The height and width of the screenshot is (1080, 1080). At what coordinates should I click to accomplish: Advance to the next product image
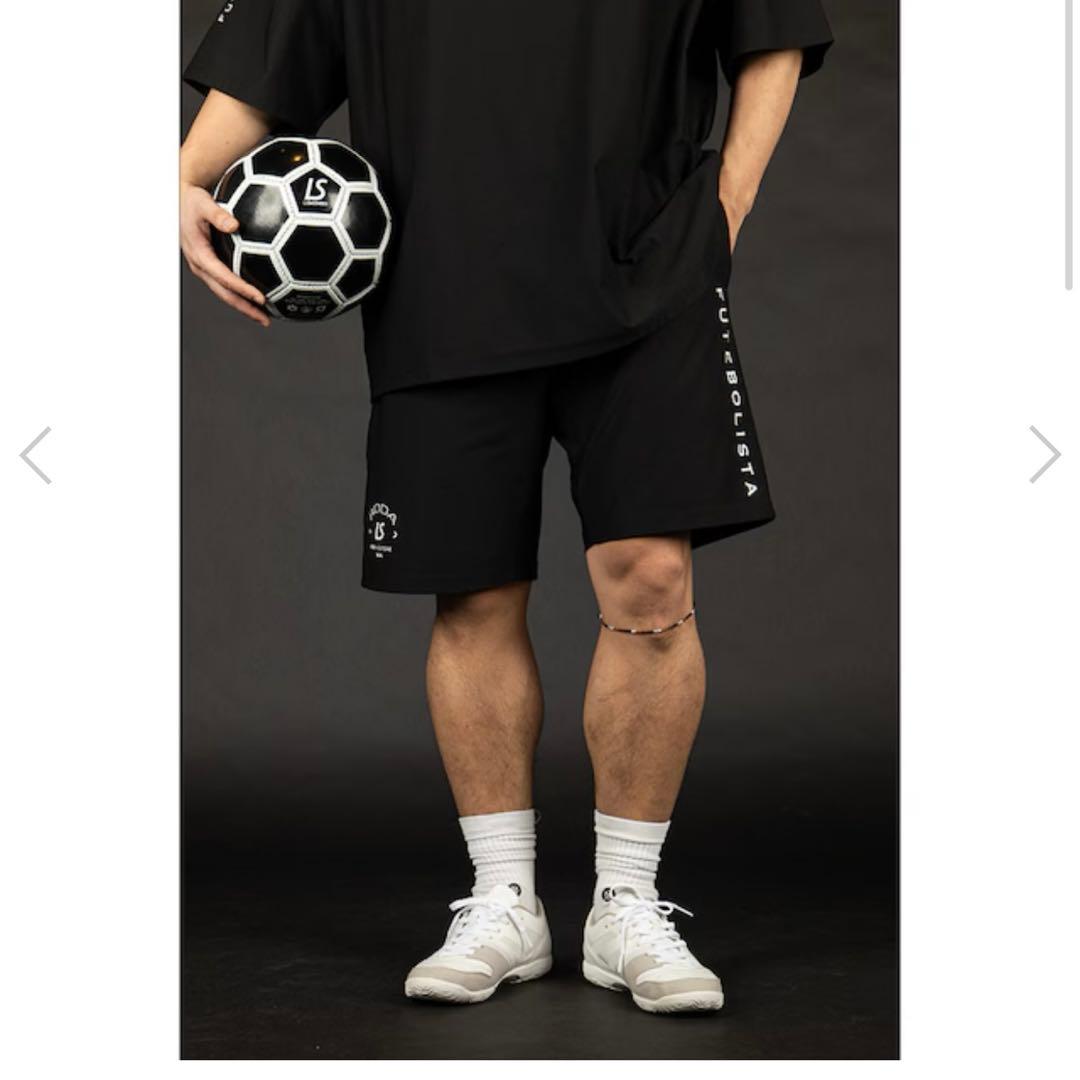[1044, 455]
